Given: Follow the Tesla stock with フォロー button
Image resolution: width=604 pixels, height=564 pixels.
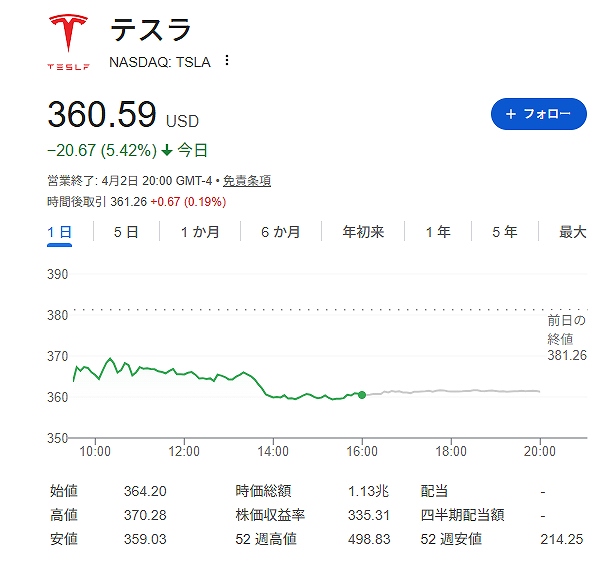Looking at the screenshot, I should point(539,114).
